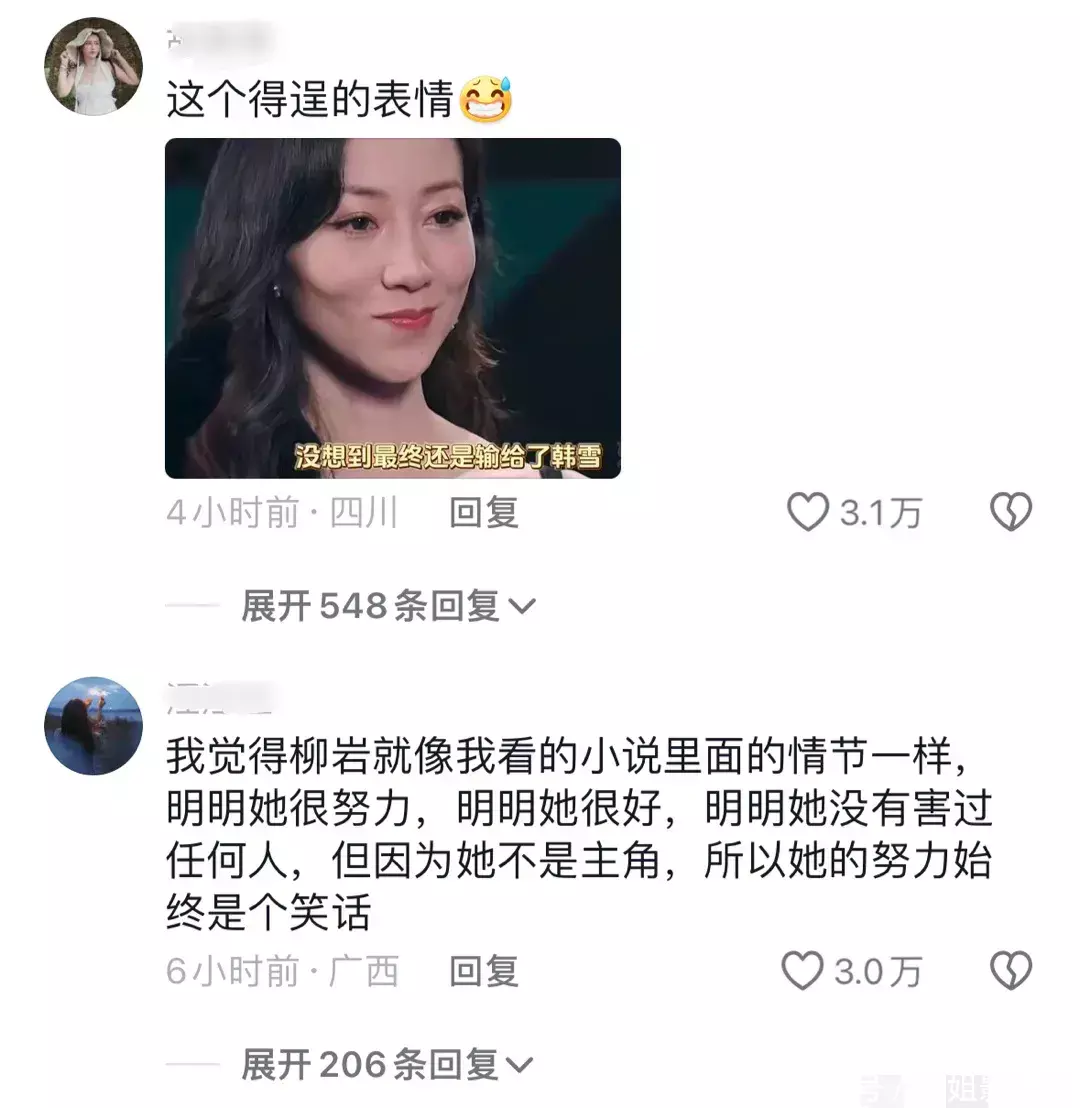The image size is (1080, 1108).
Task: Dislike the comment posted 6小时前 from 广西
Action: pyautogui.click(x=1010, y=971)
